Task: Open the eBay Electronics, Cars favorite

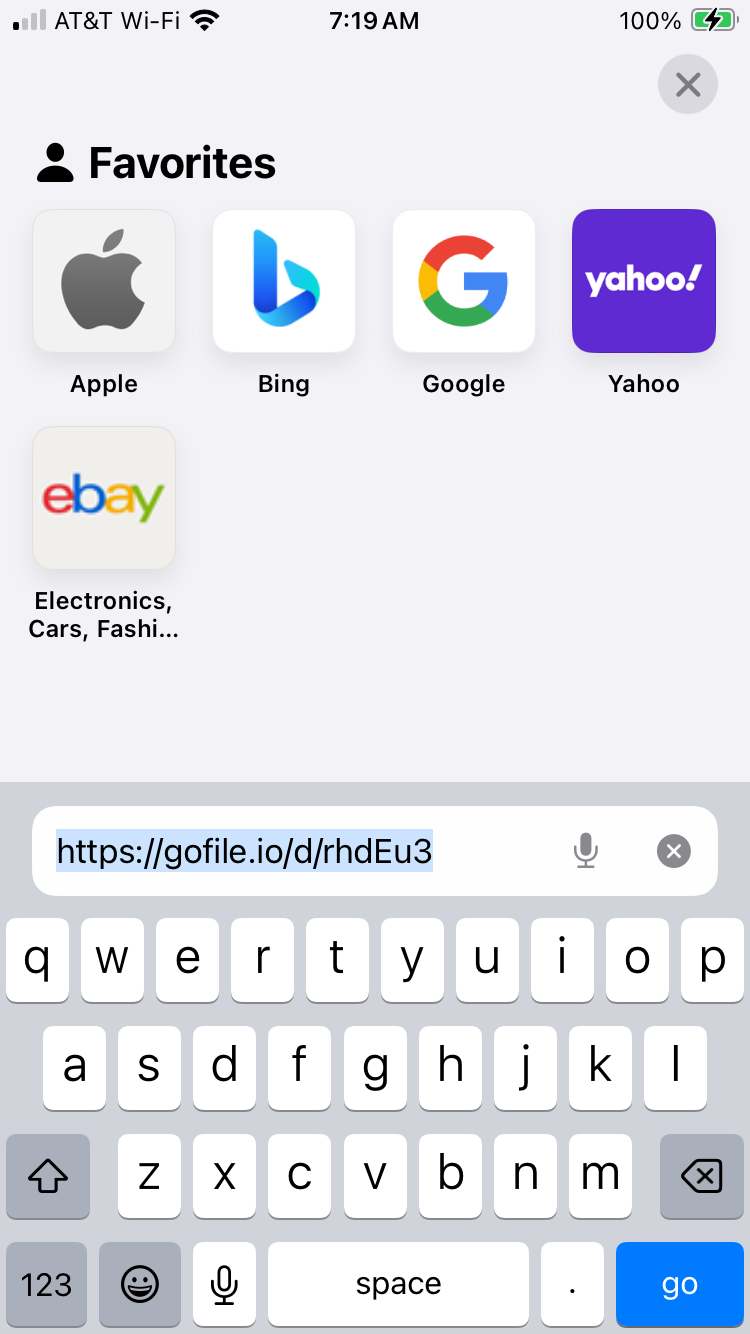Action: click(104, 499)
